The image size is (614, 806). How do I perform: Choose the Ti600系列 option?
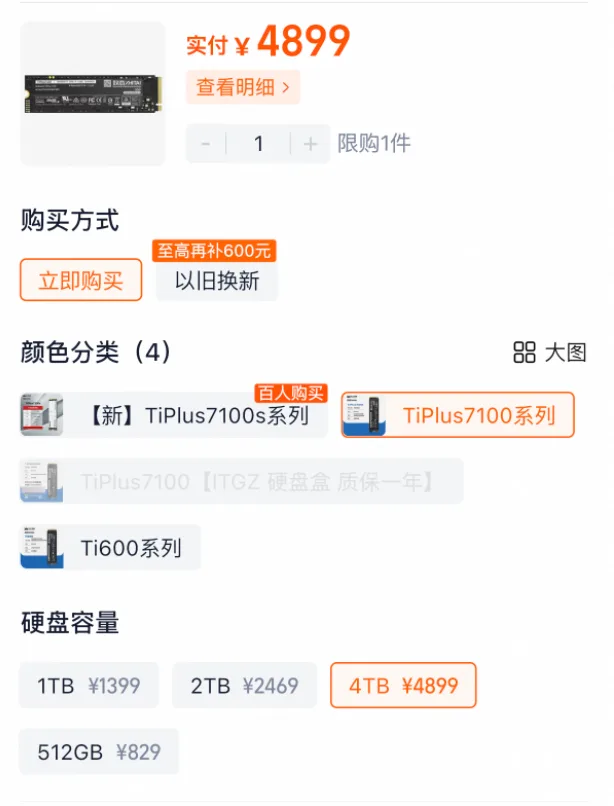click(111, 547)
